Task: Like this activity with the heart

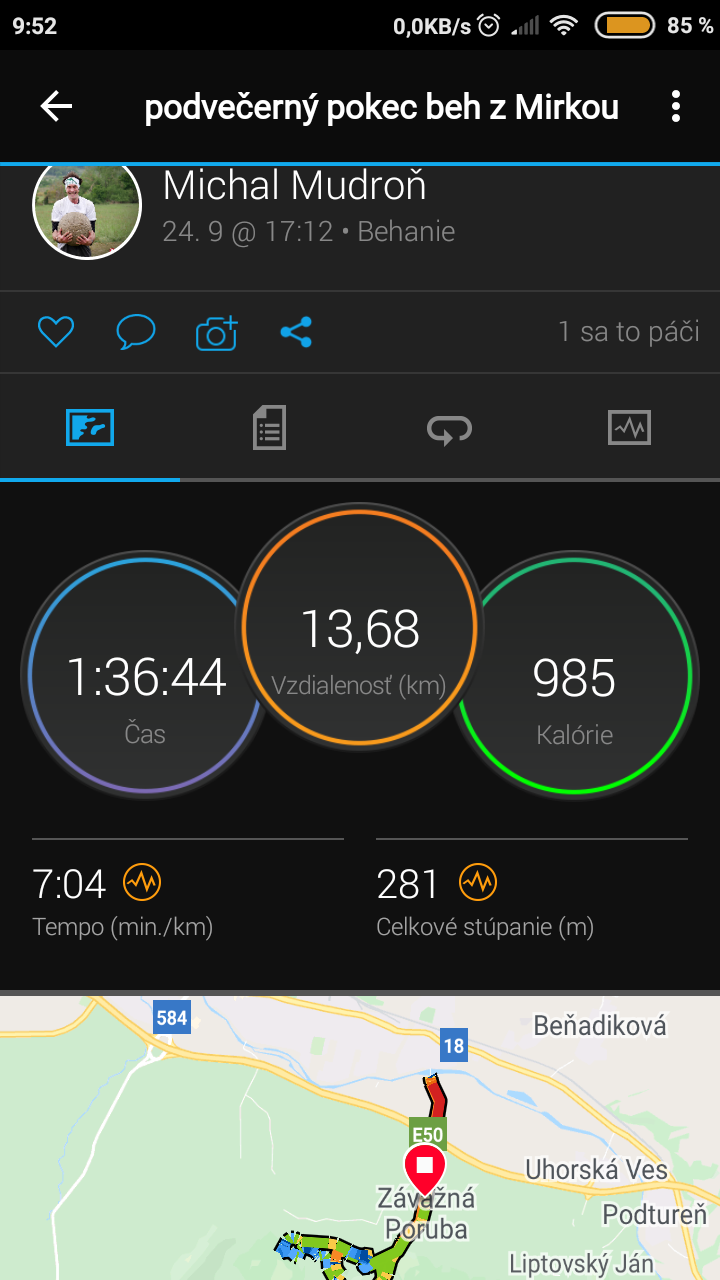Action: (56, 332)
